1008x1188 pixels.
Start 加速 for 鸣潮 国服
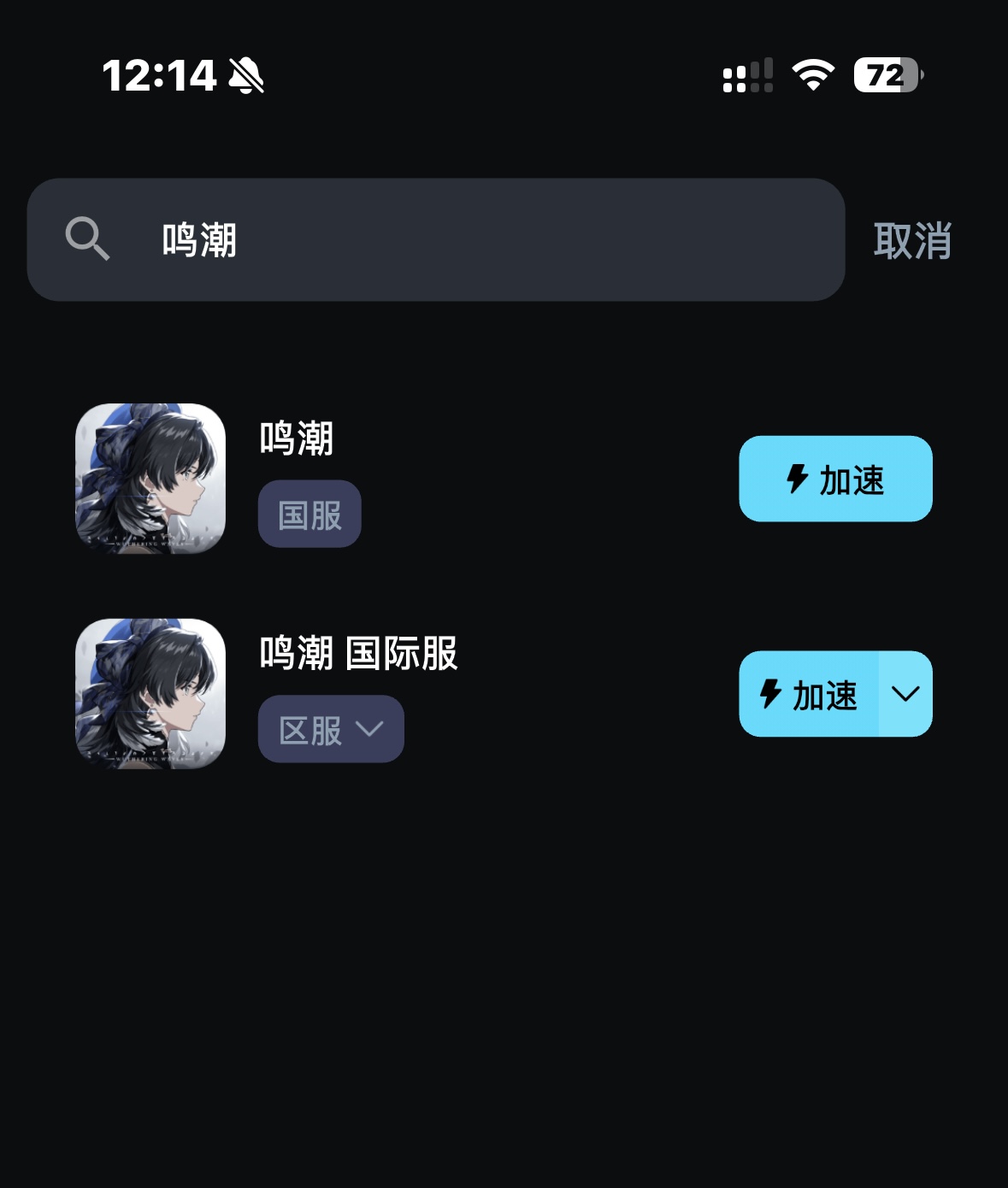(835, 479)
